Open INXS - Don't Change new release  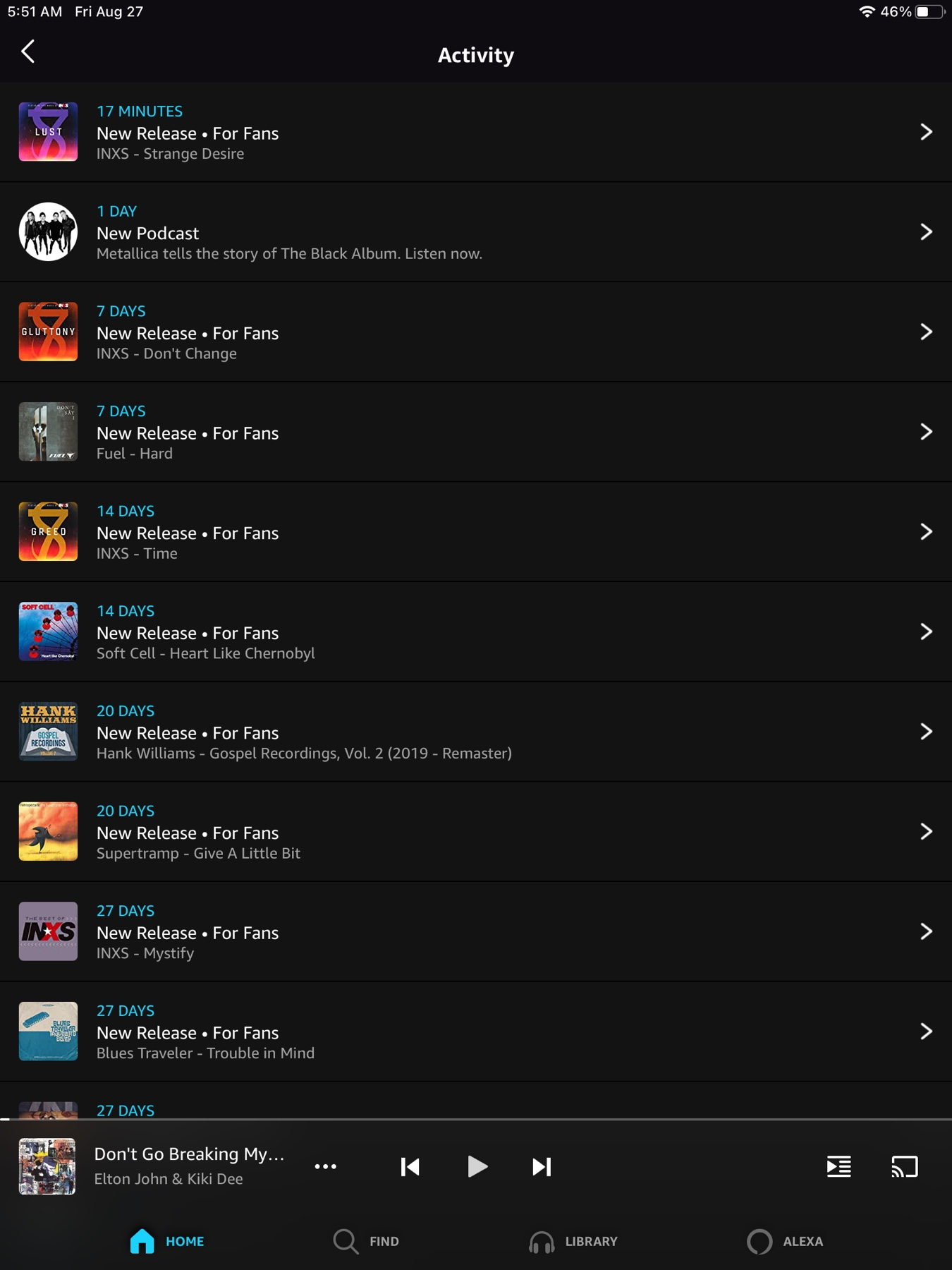[475, 332]
